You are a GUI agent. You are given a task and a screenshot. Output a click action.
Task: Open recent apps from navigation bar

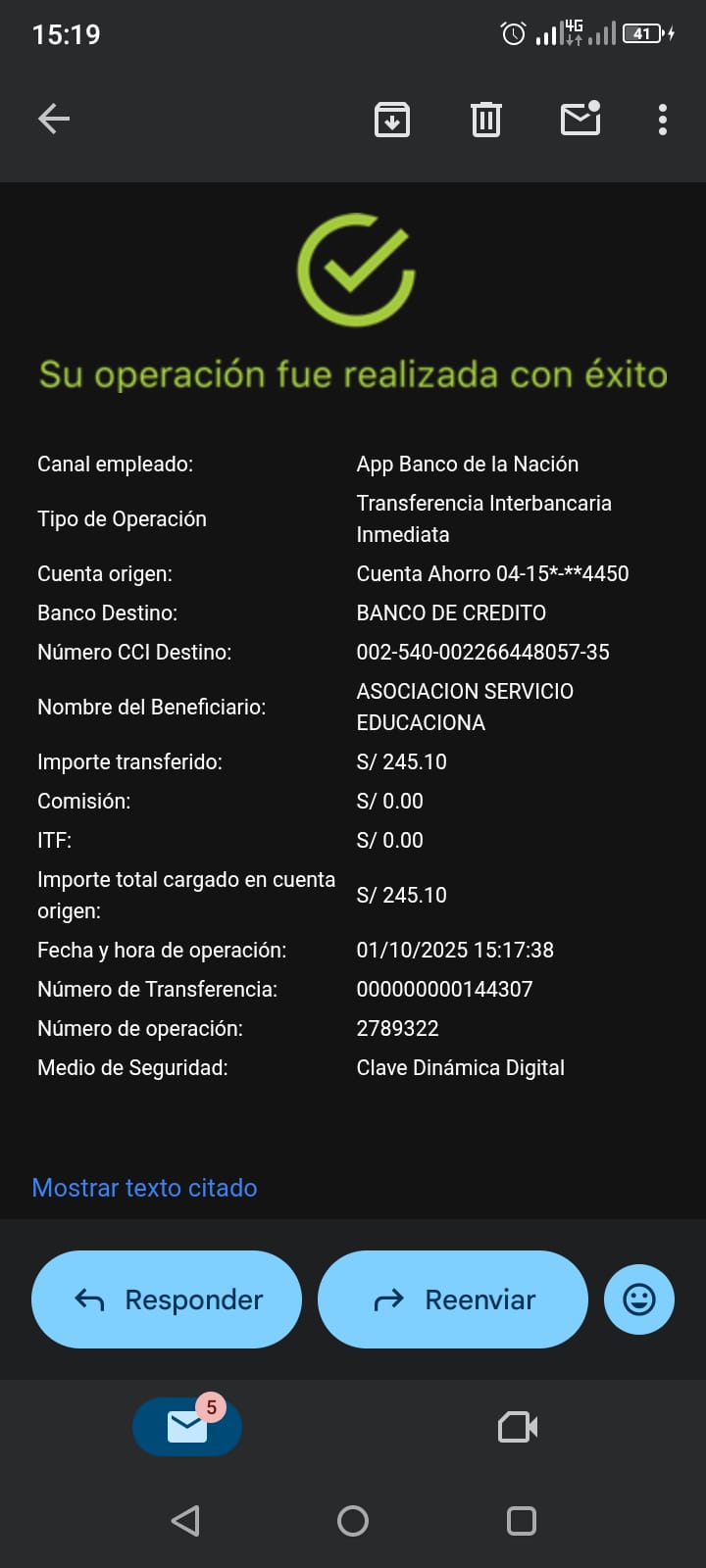(x=521, y=1521)
